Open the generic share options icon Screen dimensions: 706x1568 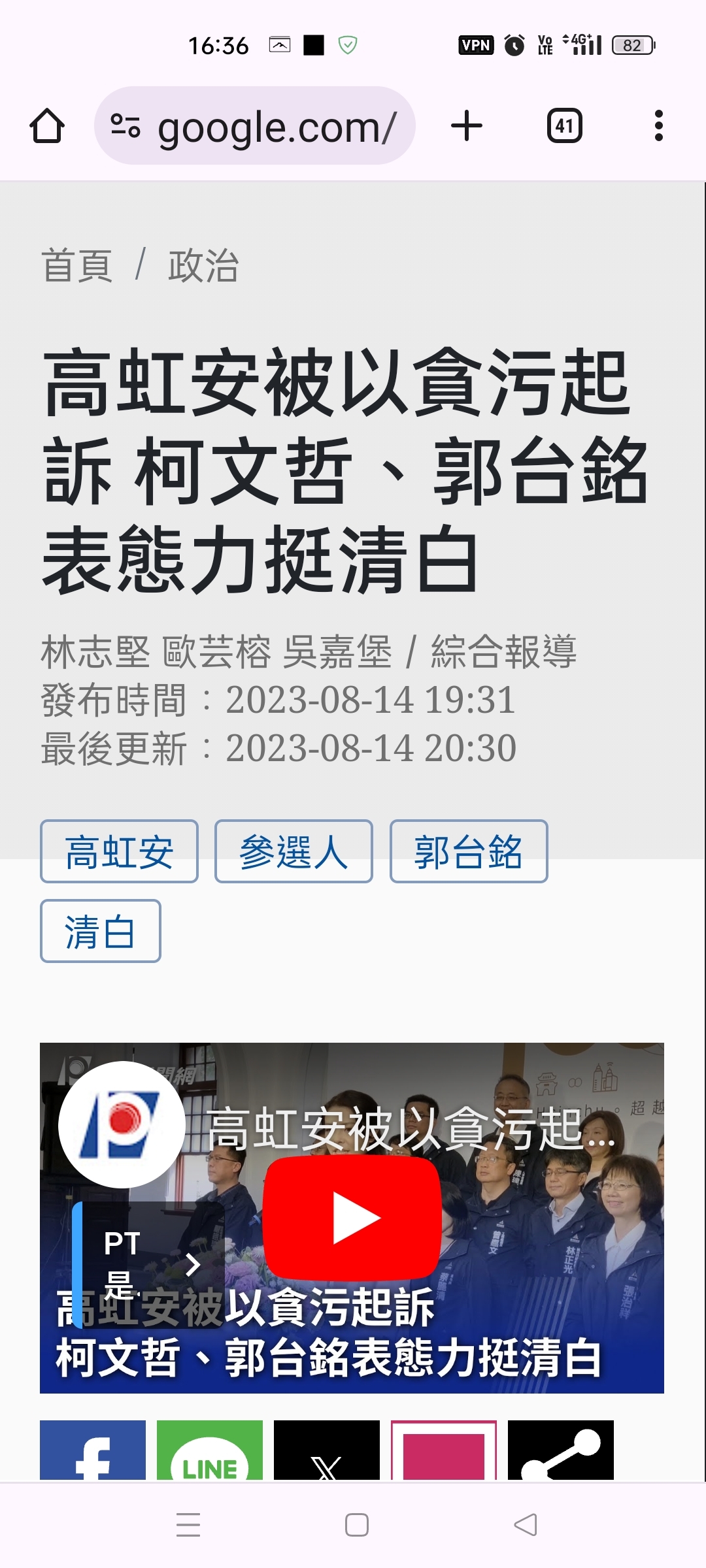coord(560,1452)
